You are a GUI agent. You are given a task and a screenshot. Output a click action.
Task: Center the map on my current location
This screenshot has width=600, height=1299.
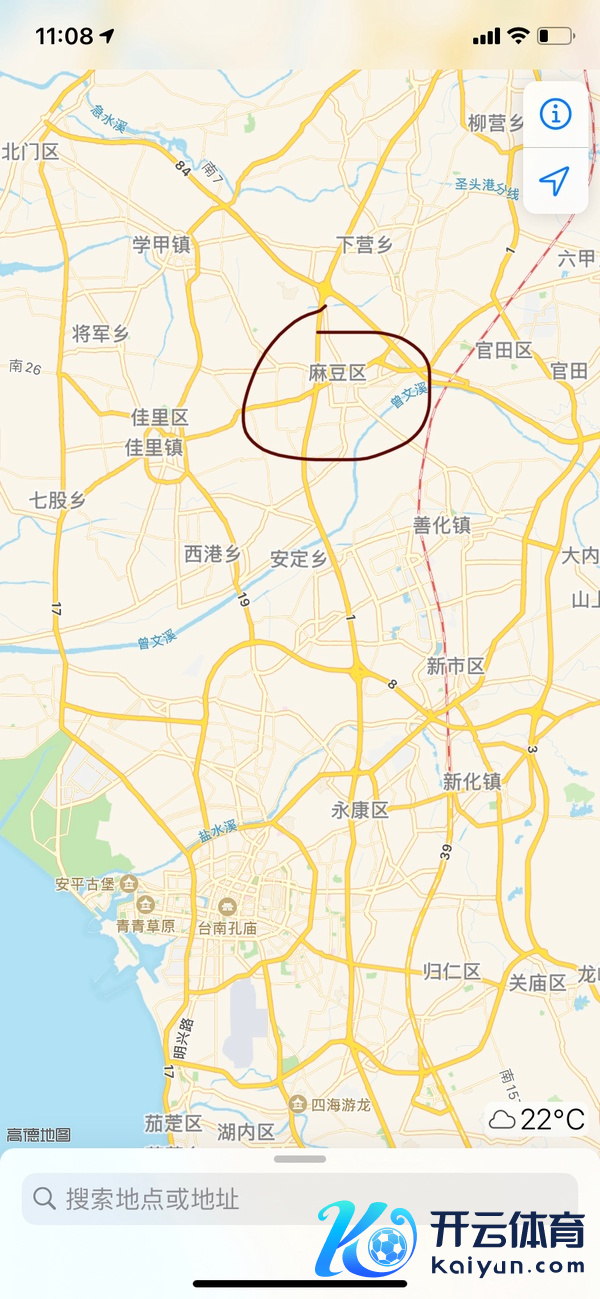pyautogui.click(x=554, y=181)
